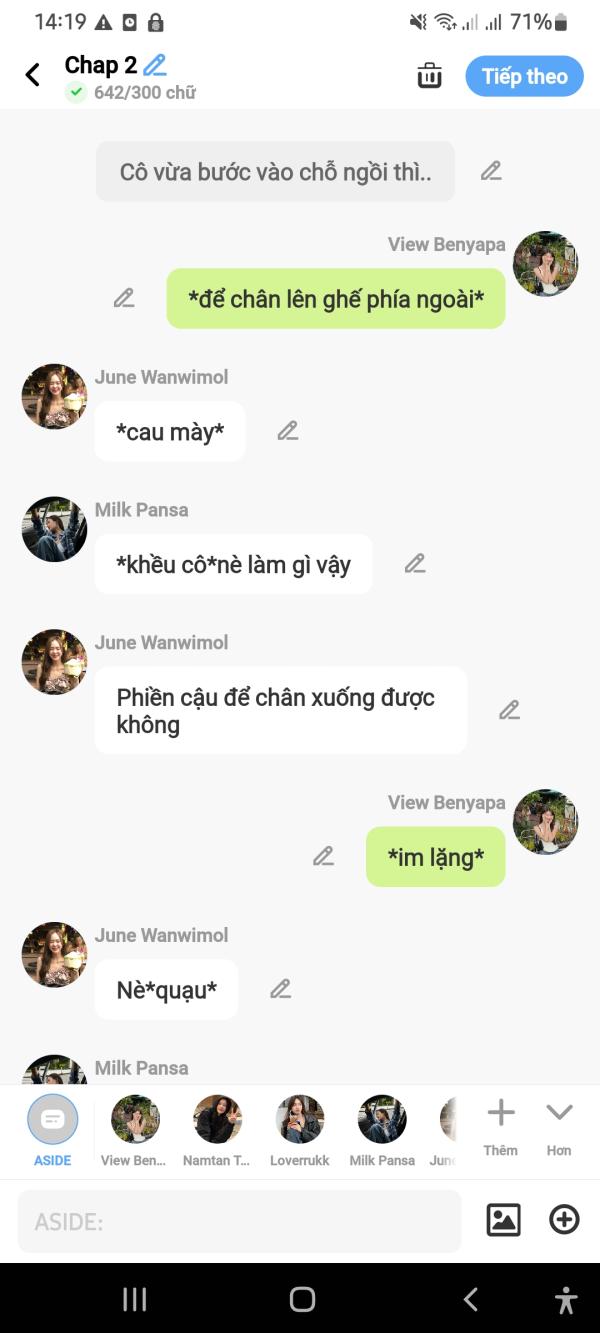
Task: Choose View Ben... as the speaking character
Action: (135, 1131)
